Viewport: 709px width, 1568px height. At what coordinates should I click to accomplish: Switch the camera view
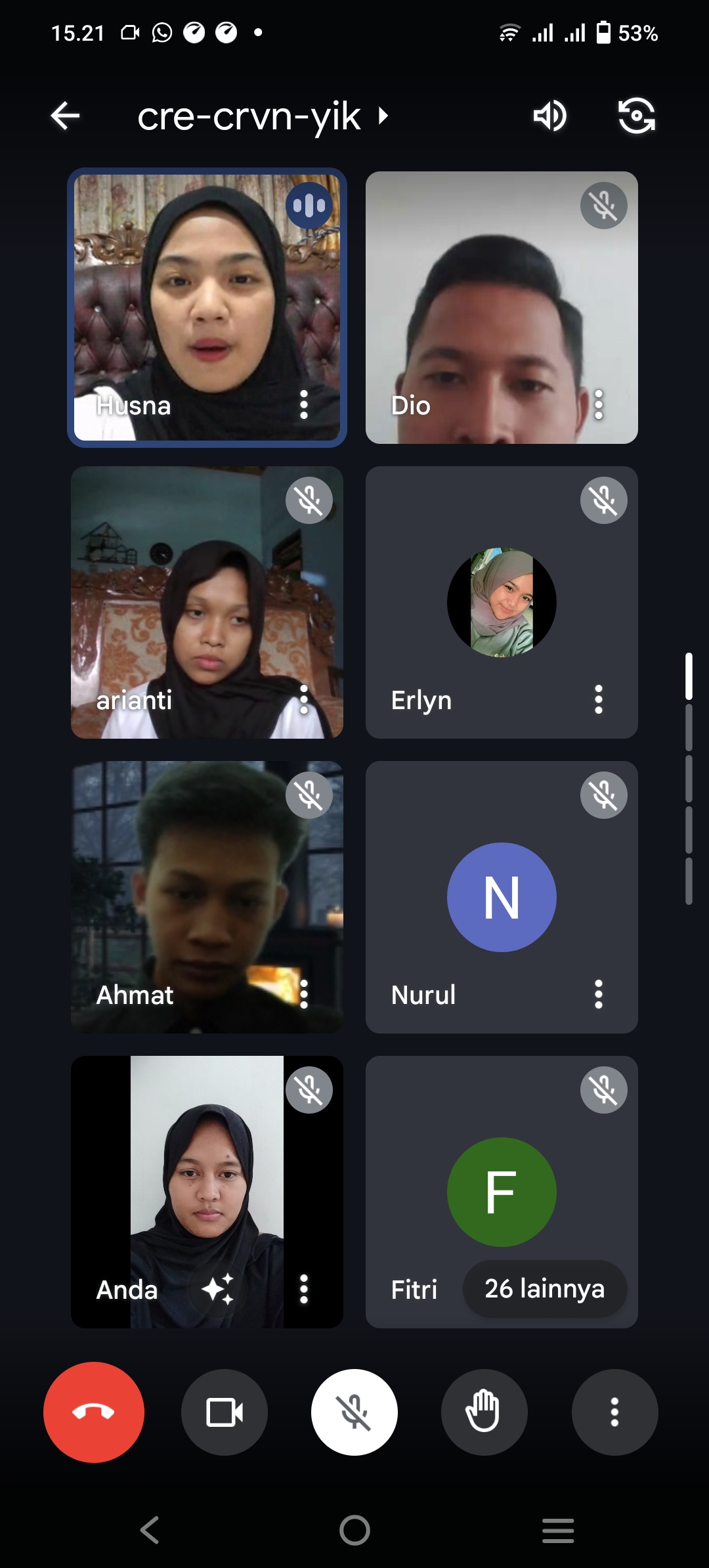tap(636, 116)
